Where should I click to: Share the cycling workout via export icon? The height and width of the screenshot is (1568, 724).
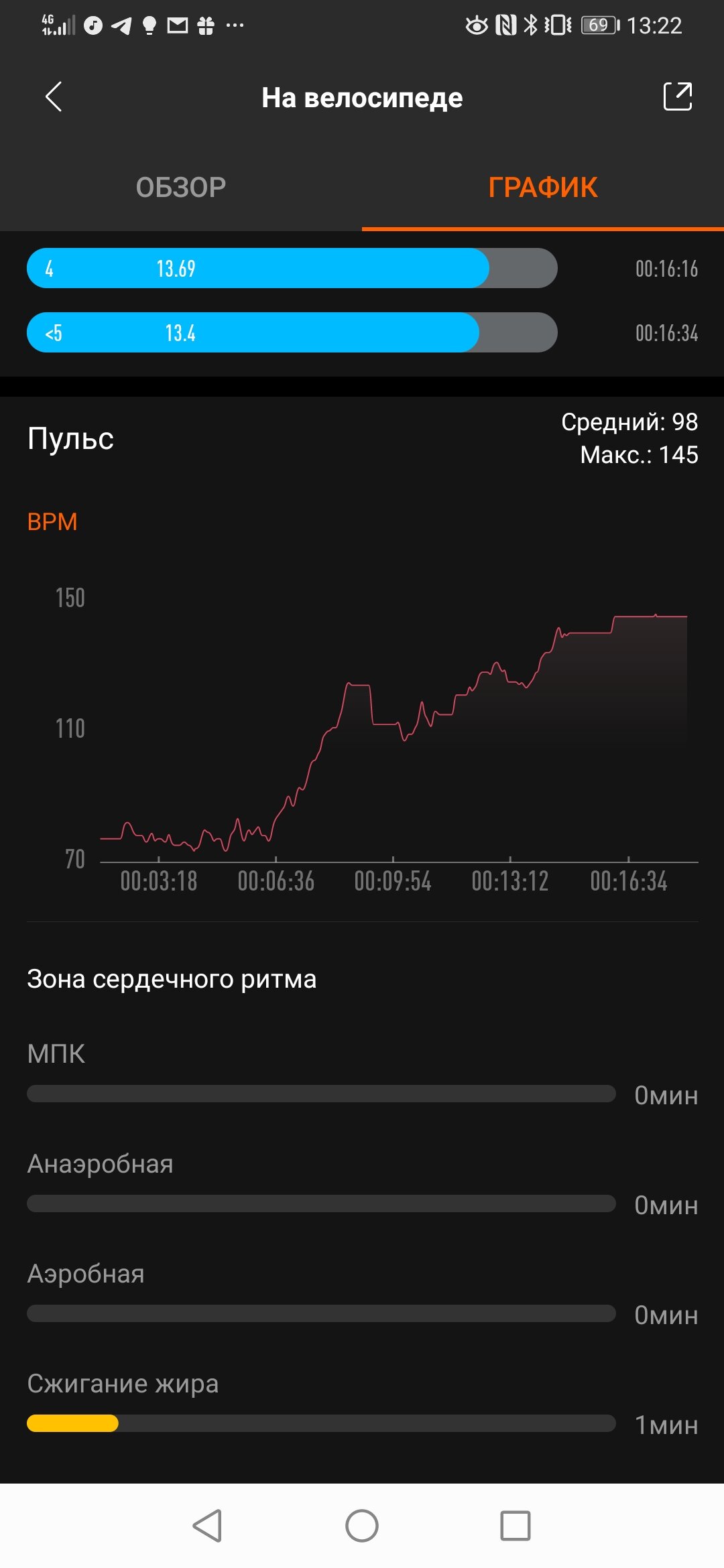point(677,96)
